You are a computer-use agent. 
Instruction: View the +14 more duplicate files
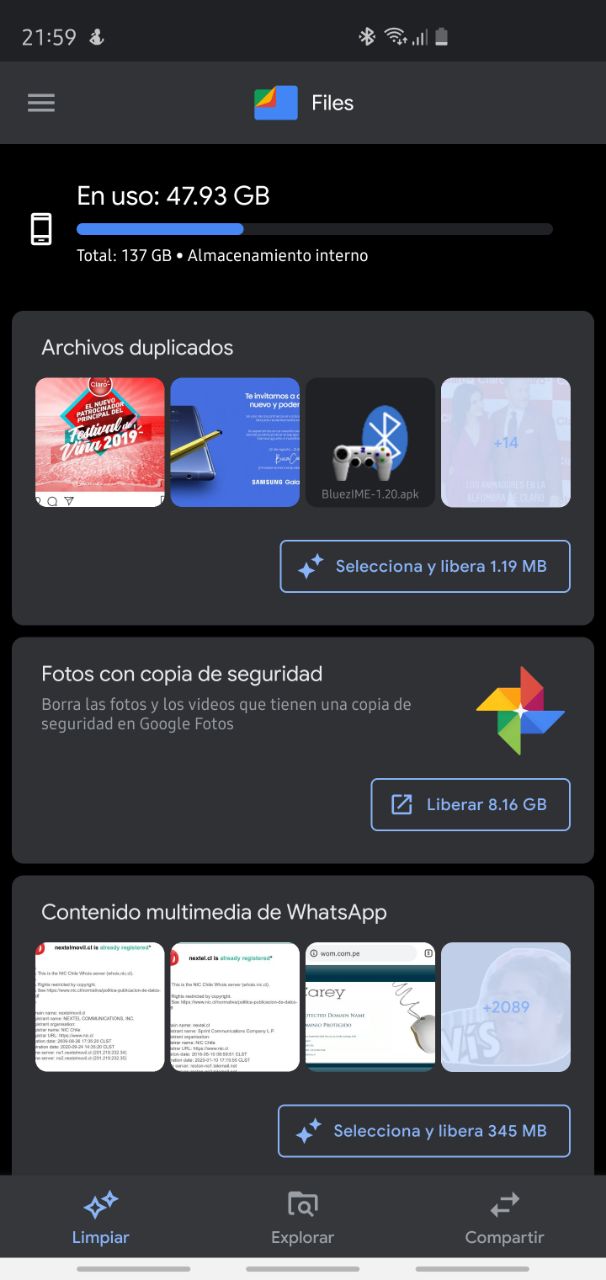click(506, 442)
